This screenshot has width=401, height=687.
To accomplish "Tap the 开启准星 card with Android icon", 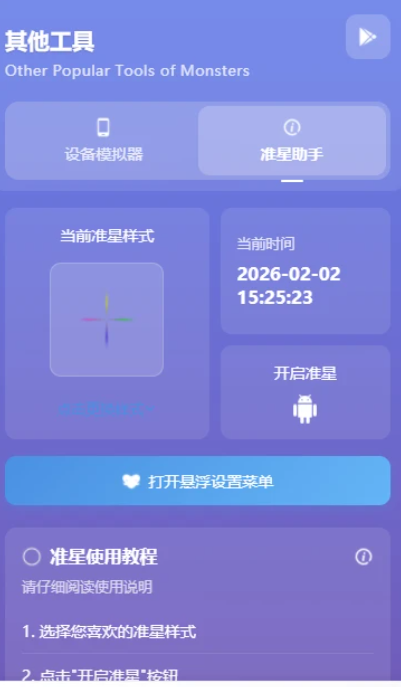I will pyautogui.click(x=305, y=392).
